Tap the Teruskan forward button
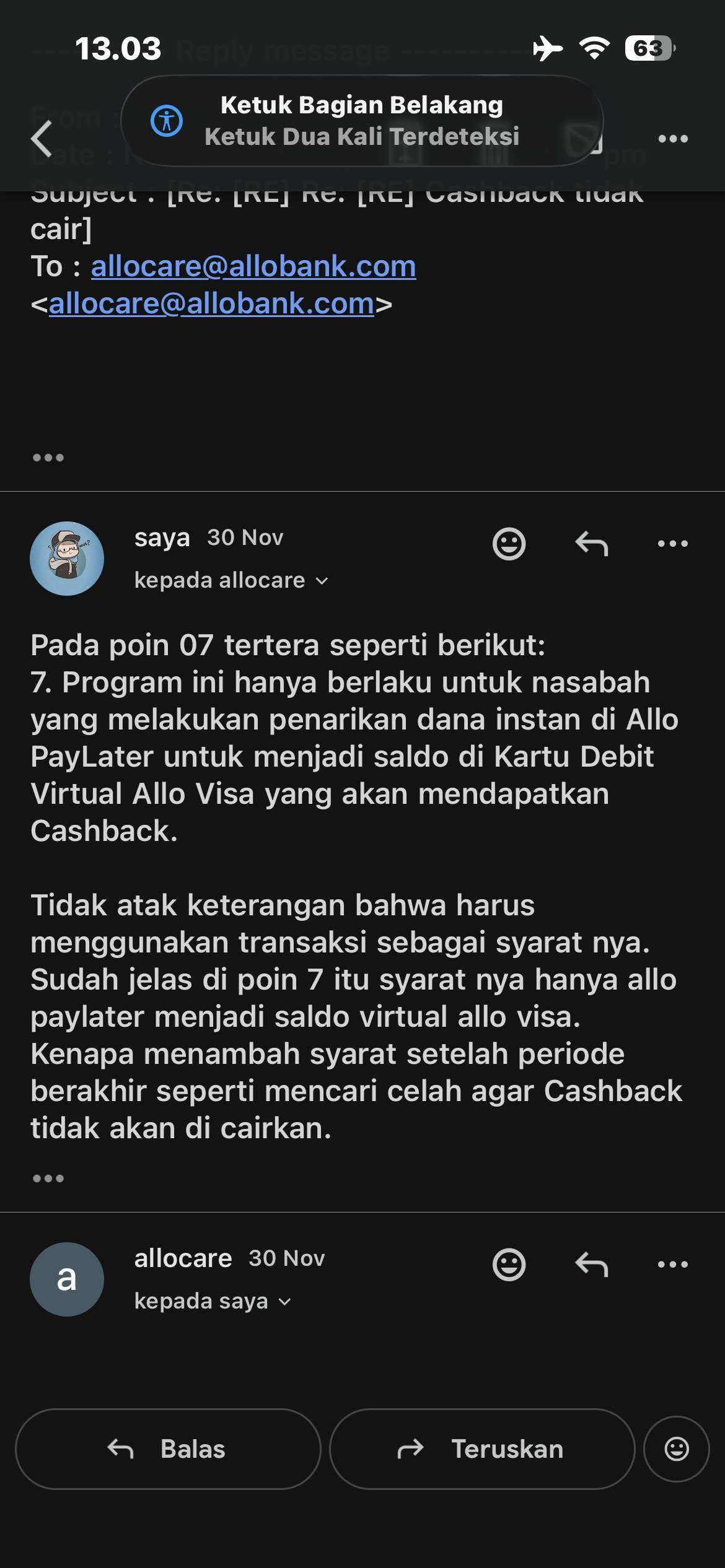 point(482,1449)
